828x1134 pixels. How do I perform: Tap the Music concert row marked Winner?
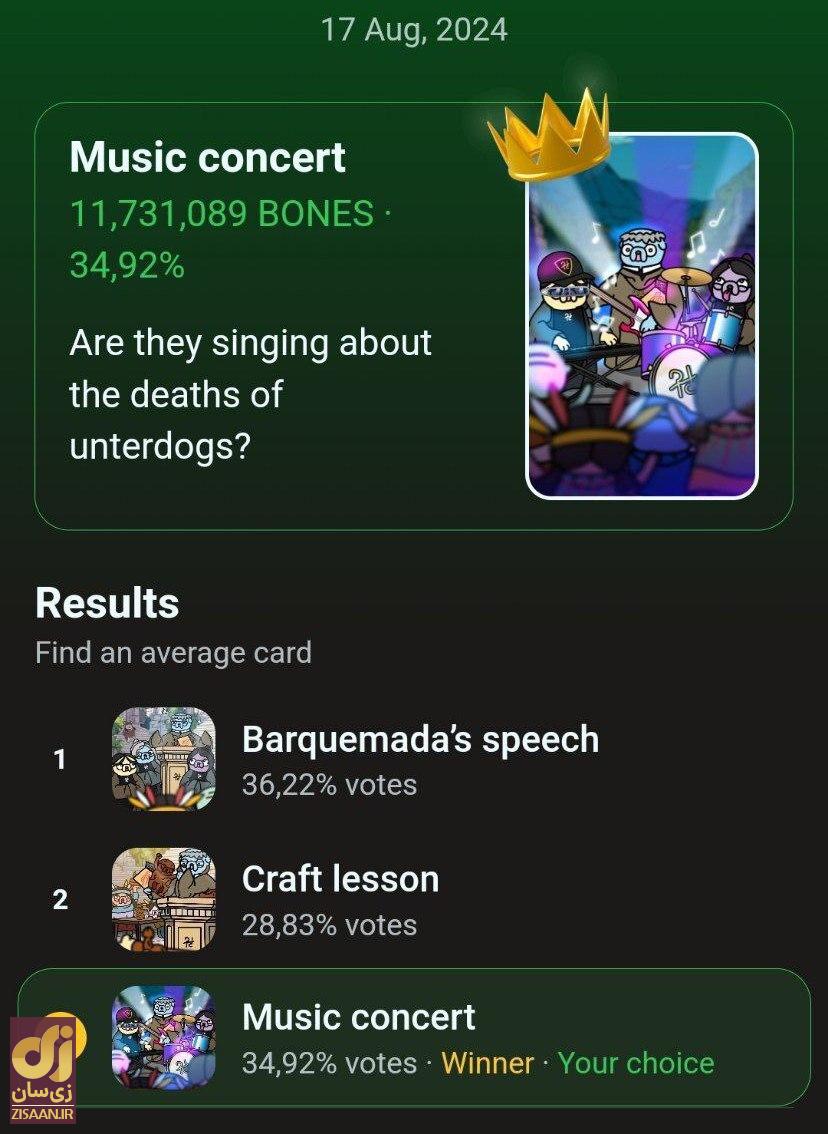click(420, 1038)
